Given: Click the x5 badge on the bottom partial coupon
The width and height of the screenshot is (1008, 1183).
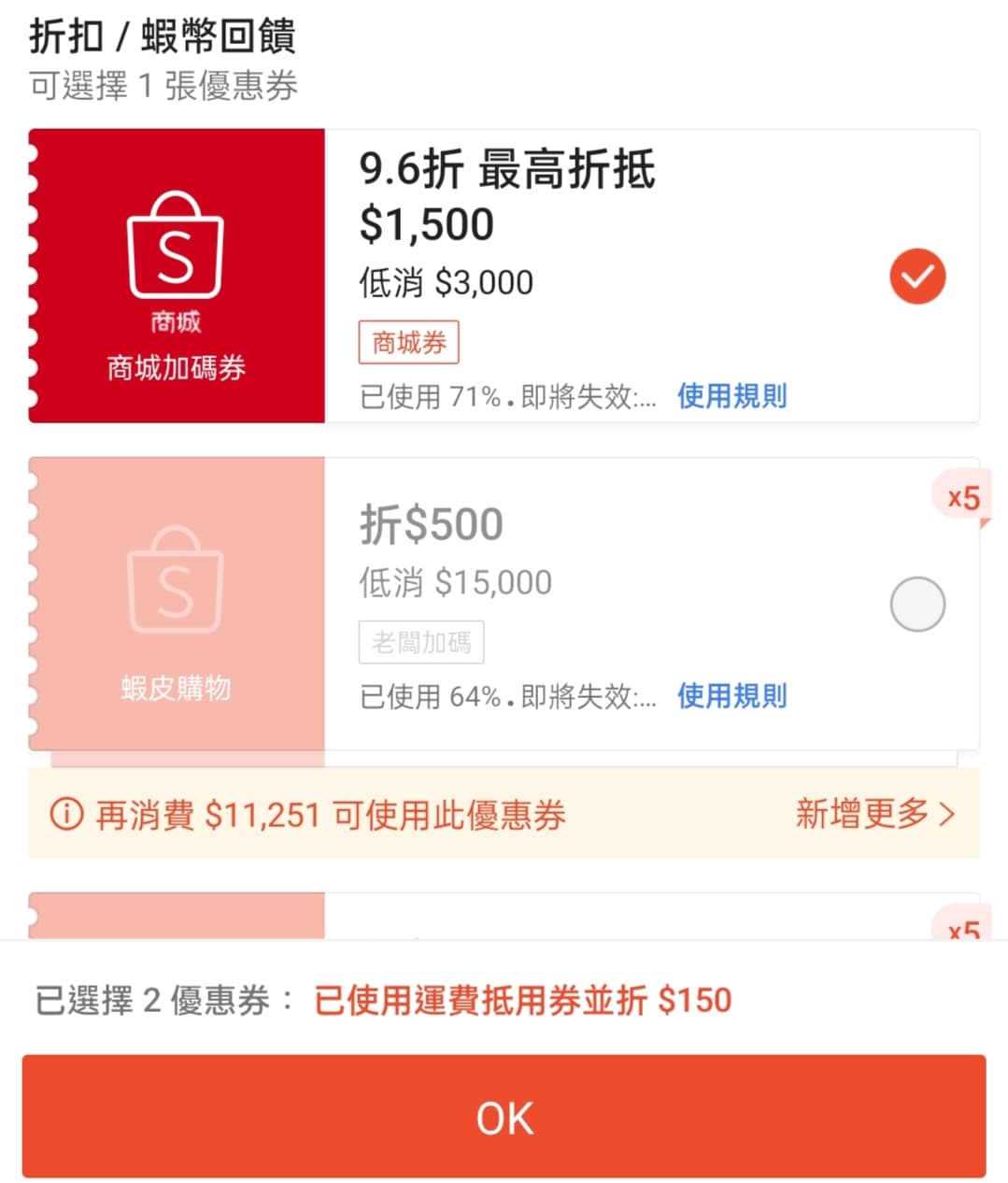Looking at the screenshot, I should [x=962, y=932].
